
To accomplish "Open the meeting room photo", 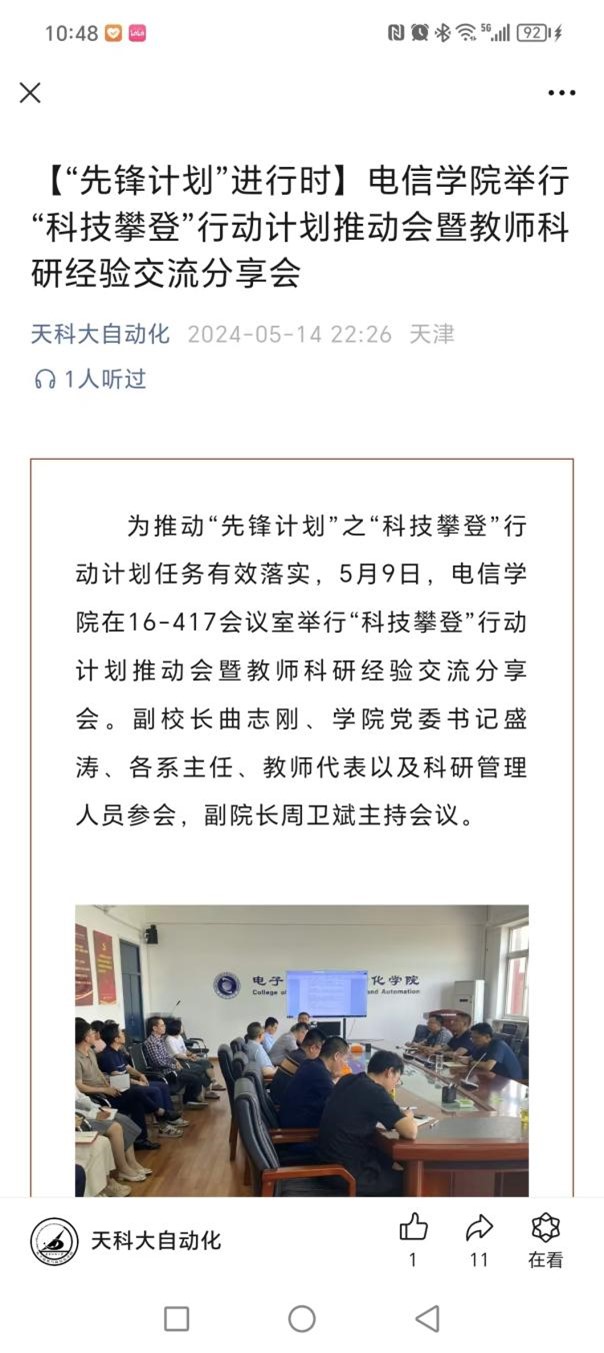I will pyautogui.click(x=301, y=1050).
